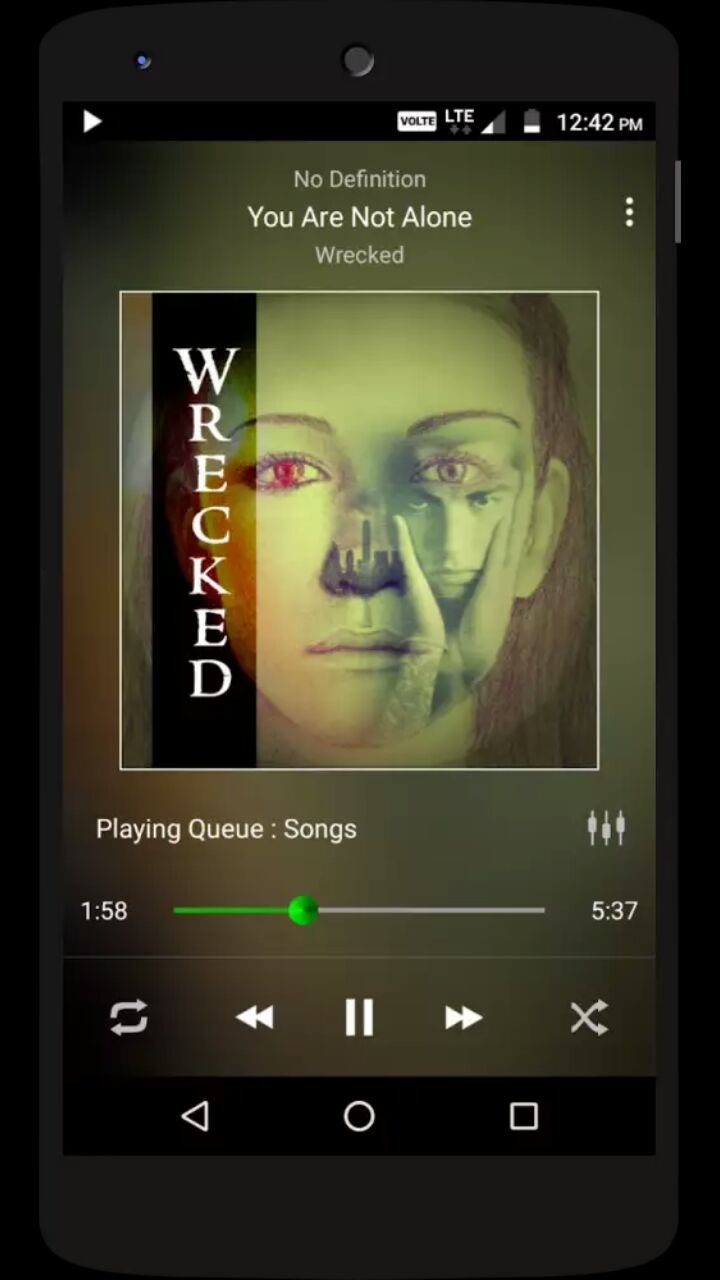Open the three-dot overflow menu

[x=628, y=212]
